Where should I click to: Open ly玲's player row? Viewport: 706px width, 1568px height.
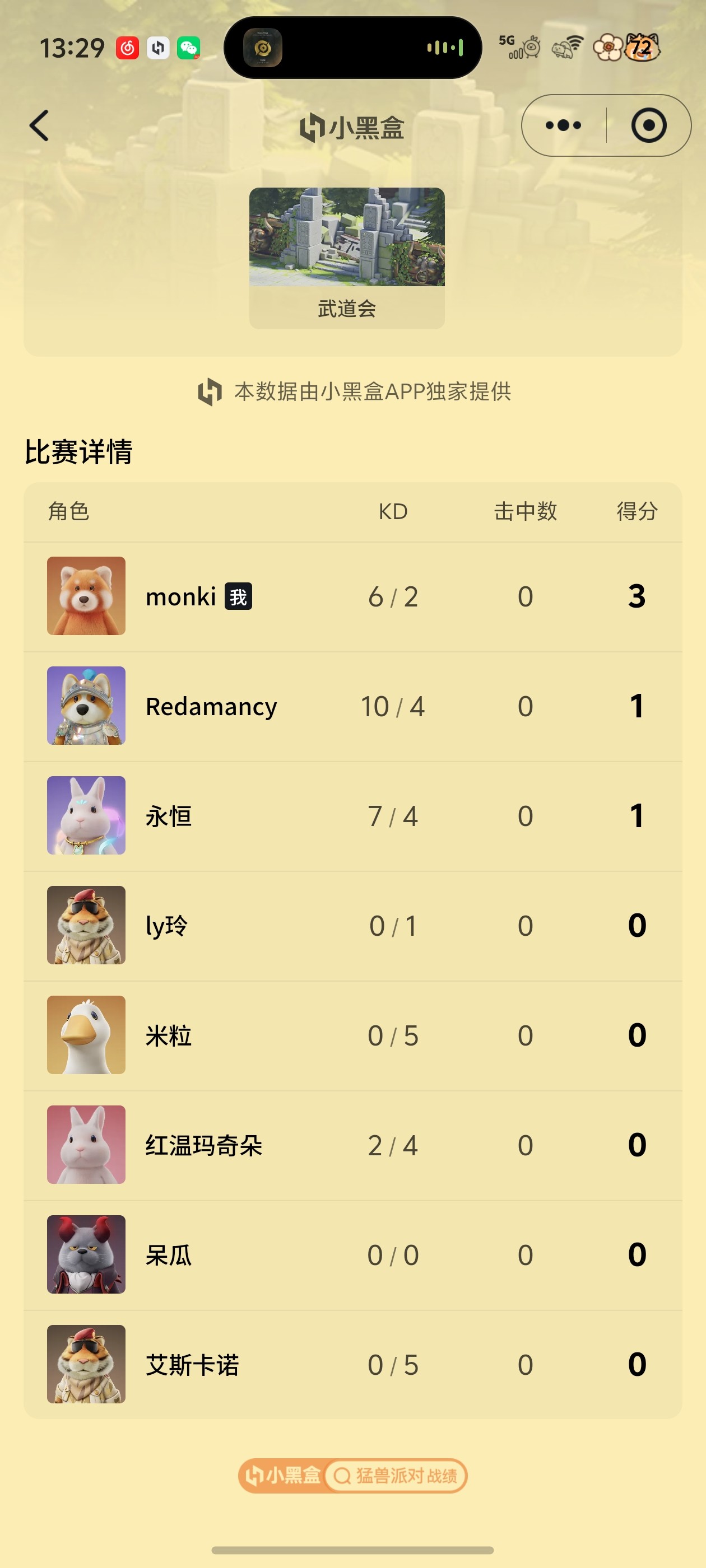(352, 925)
